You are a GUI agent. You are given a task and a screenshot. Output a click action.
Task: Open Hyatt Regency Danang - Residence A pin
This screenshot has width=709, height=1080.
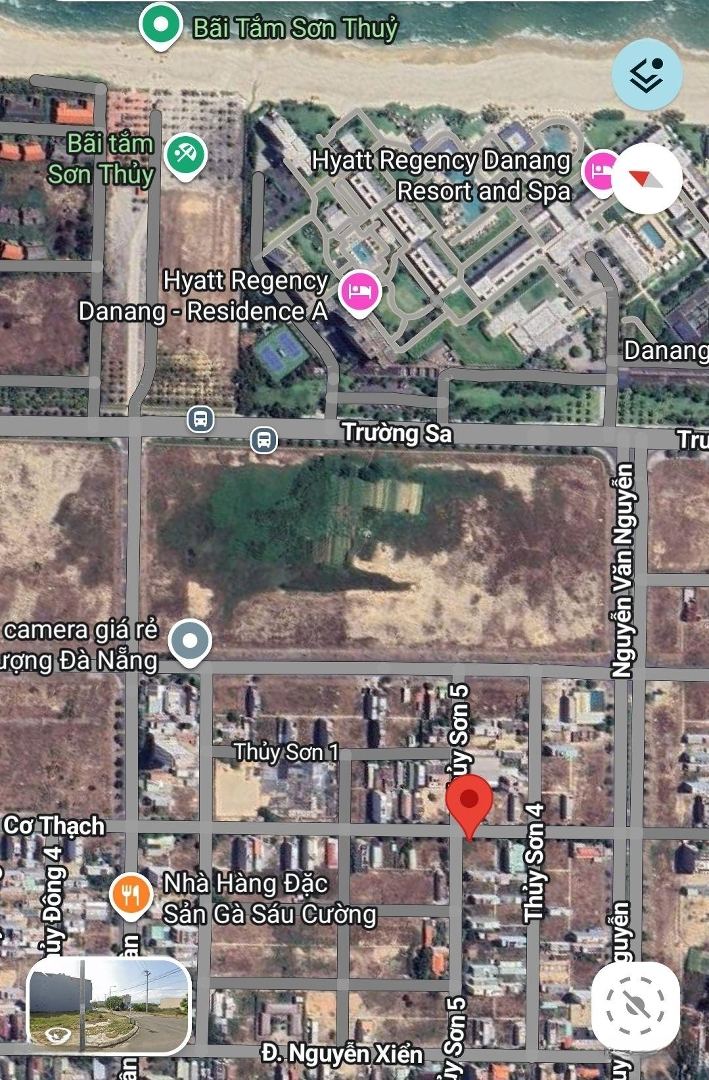pyautogui.click(x=360, y=292)
